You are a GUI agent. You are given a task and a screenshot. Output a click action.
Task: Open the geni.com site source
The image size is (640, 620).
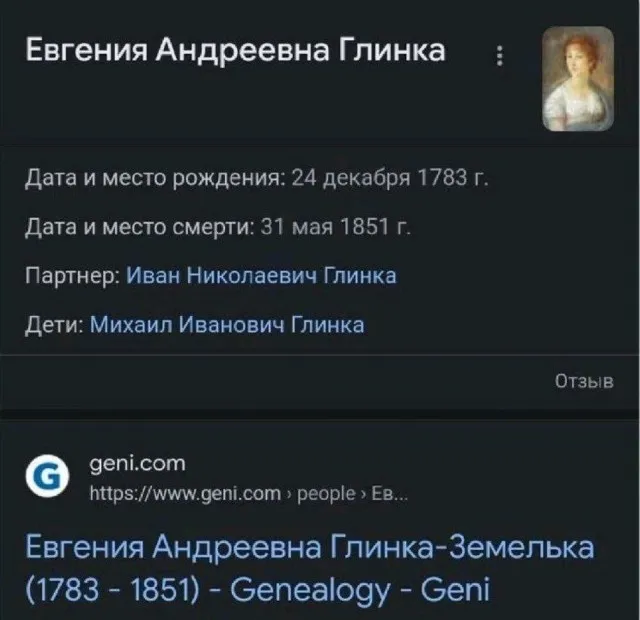[x=138, y=464]
